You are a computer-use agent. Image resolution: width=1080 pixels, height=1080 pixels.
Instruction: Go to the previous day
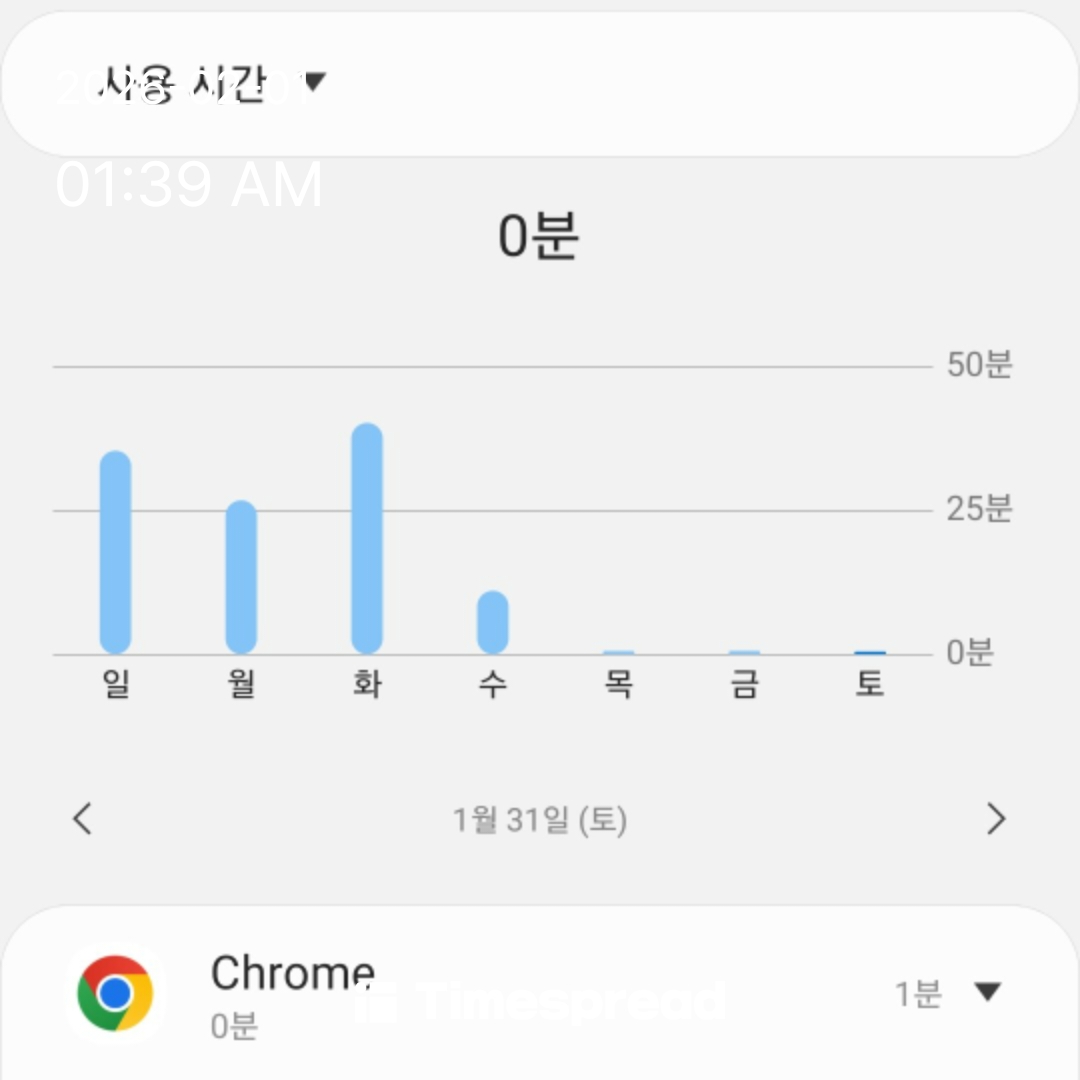[x=82, y=819]
